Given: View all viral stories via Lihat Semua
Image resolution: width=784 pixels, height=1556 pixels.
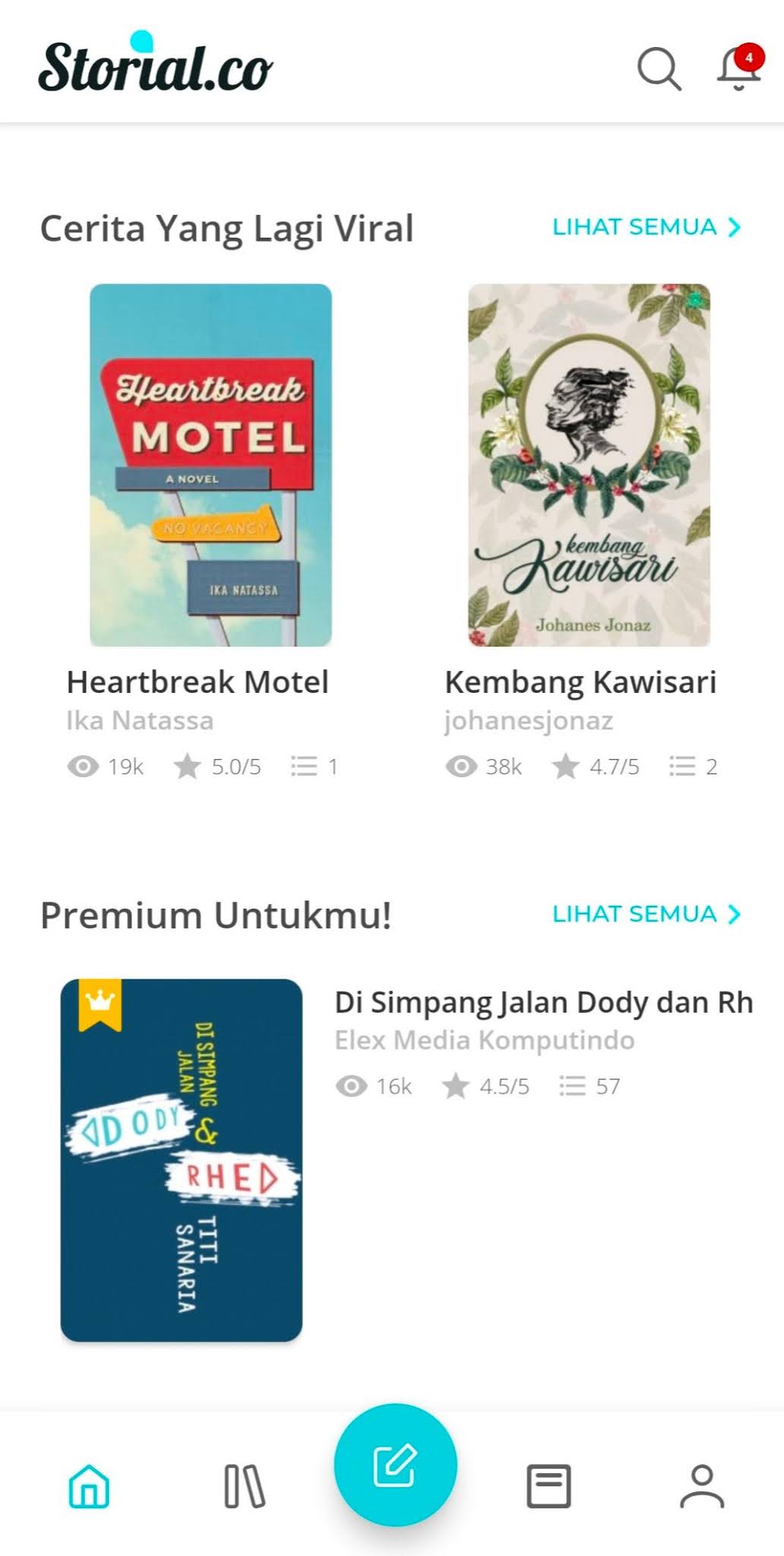Looking at the screenshot, I should pyautogui.click(x=646, y=227).
